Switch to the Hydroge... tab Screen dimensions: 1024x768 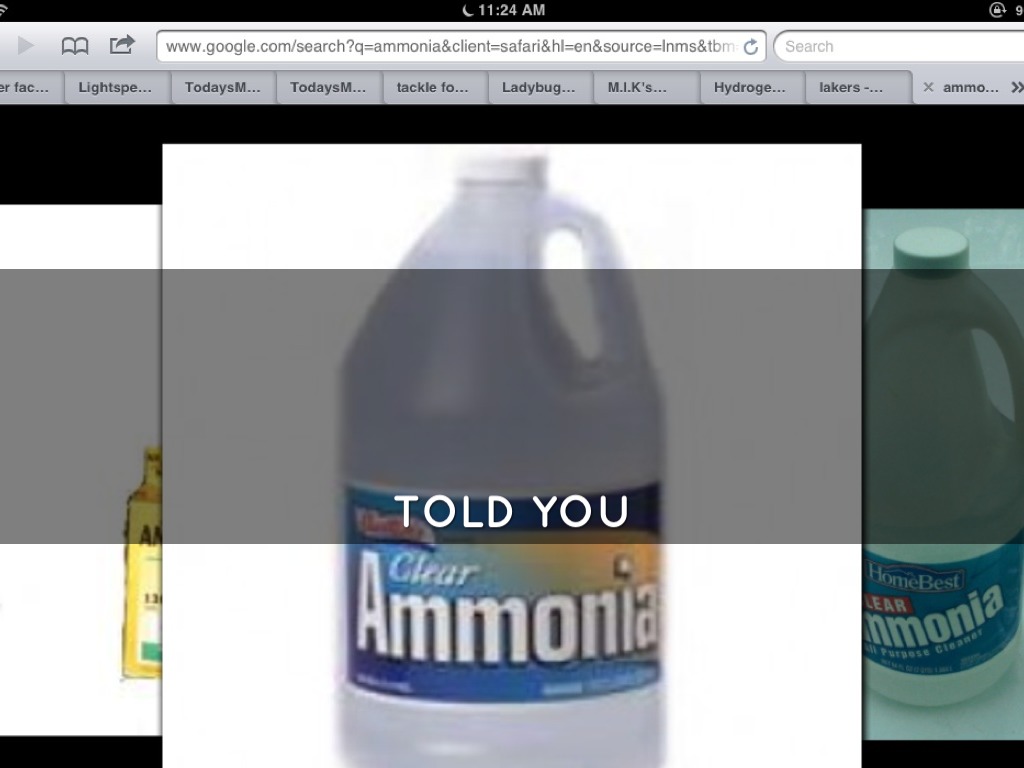tap(749, 87)
